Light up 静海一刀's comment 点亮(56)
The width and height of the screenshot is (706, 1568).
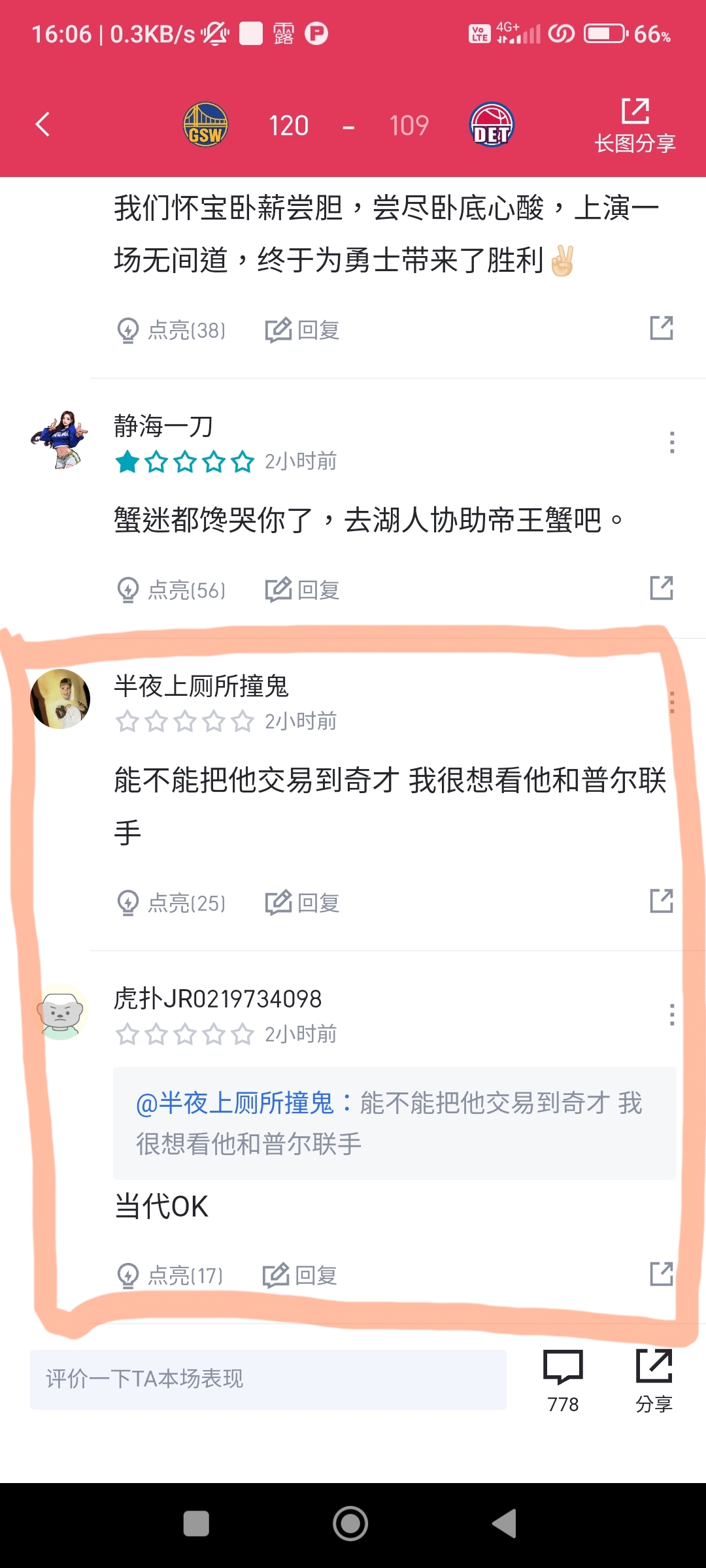(171, 590)
